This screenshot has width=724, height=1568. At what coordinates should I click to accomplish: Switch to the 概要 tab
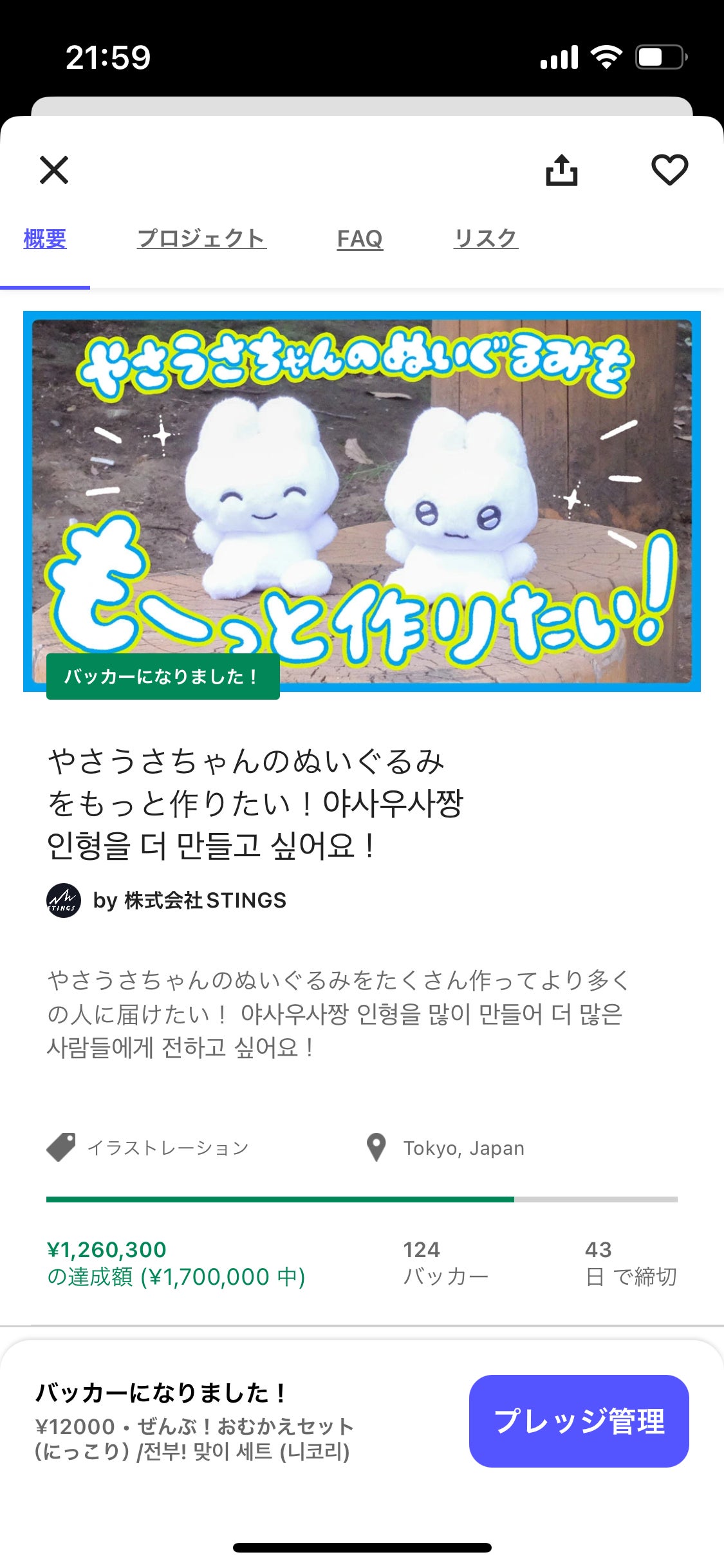tap(45, 239)
